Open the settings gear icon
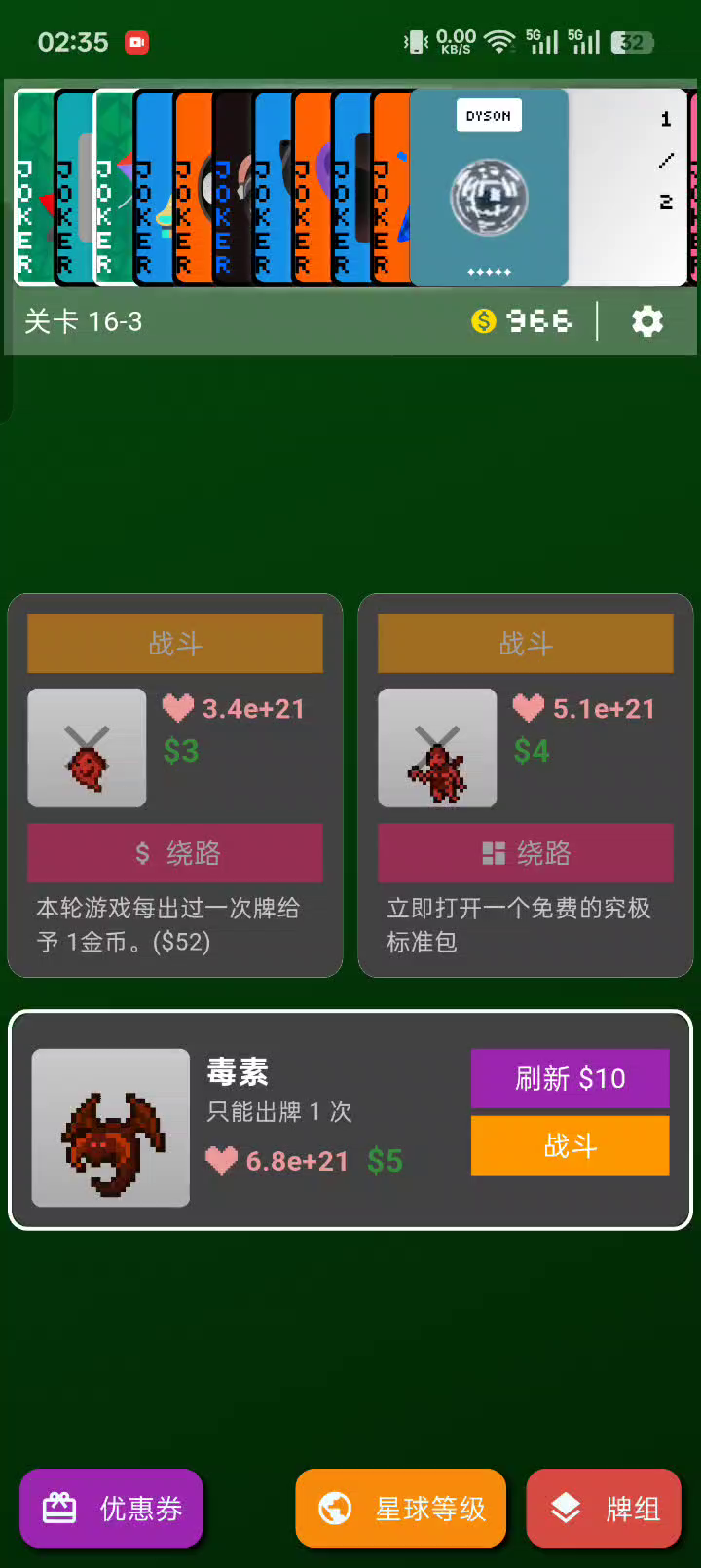 (647, 320)
